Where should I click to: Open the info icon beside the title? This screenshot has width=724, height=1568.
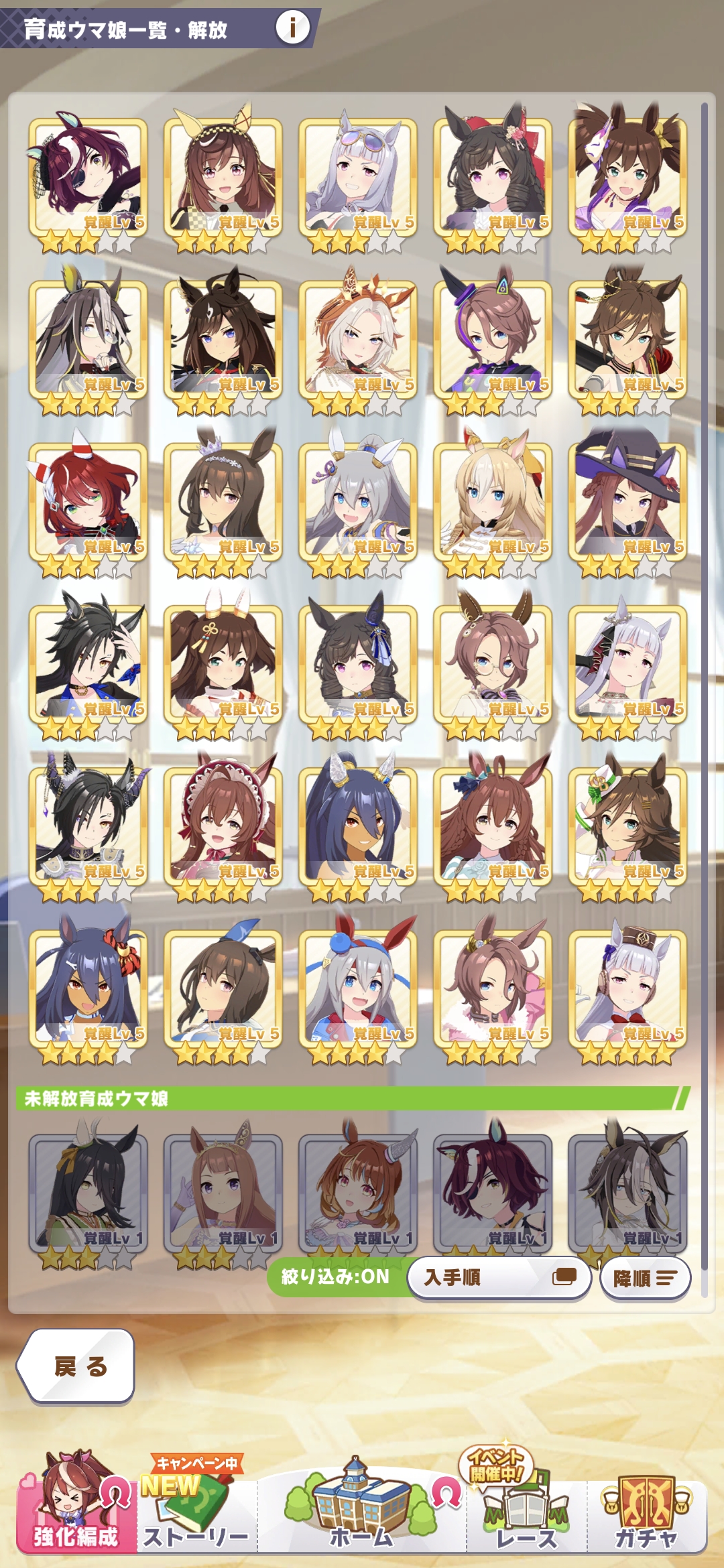(x=292, y=27)
